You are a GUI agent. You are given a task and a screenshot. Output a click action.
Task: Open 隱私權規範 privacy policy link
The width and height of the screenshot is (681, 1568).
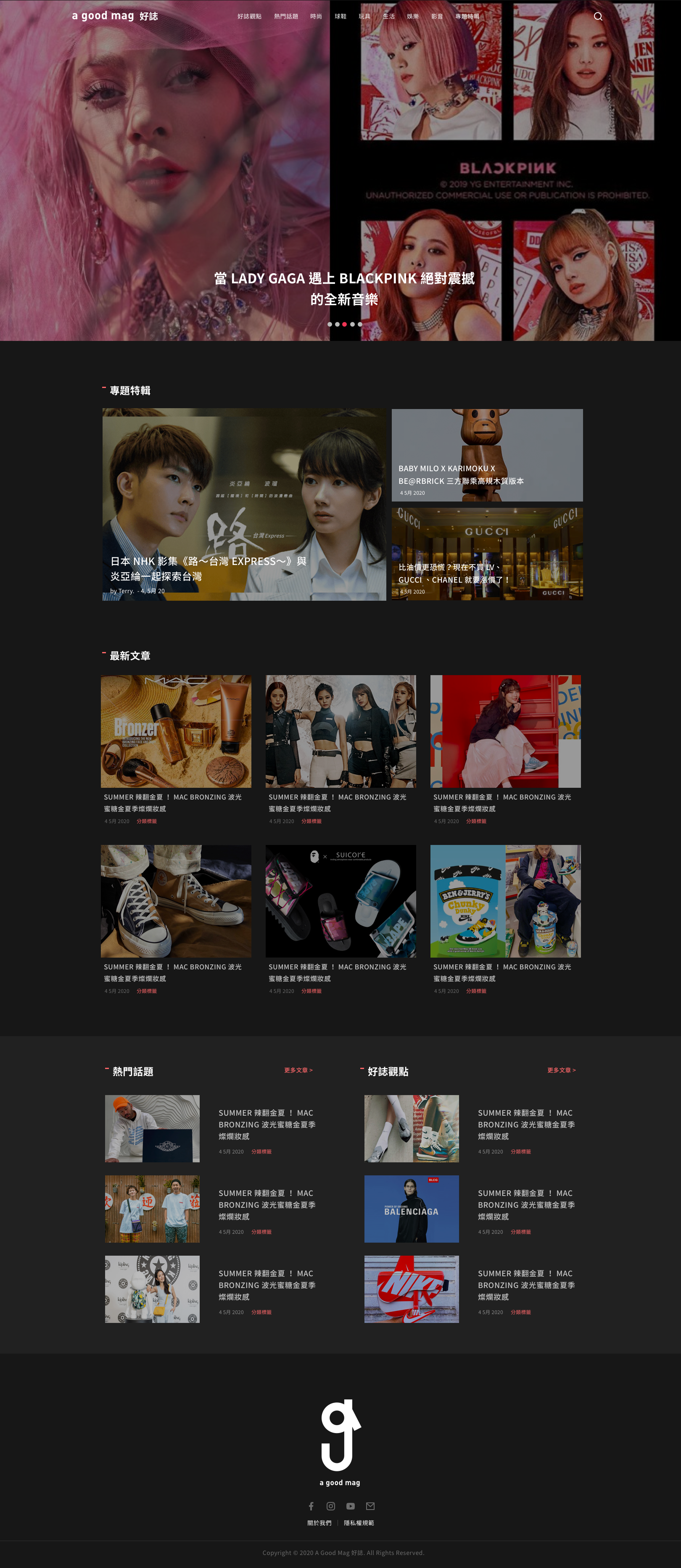[x=359, y=1523]
